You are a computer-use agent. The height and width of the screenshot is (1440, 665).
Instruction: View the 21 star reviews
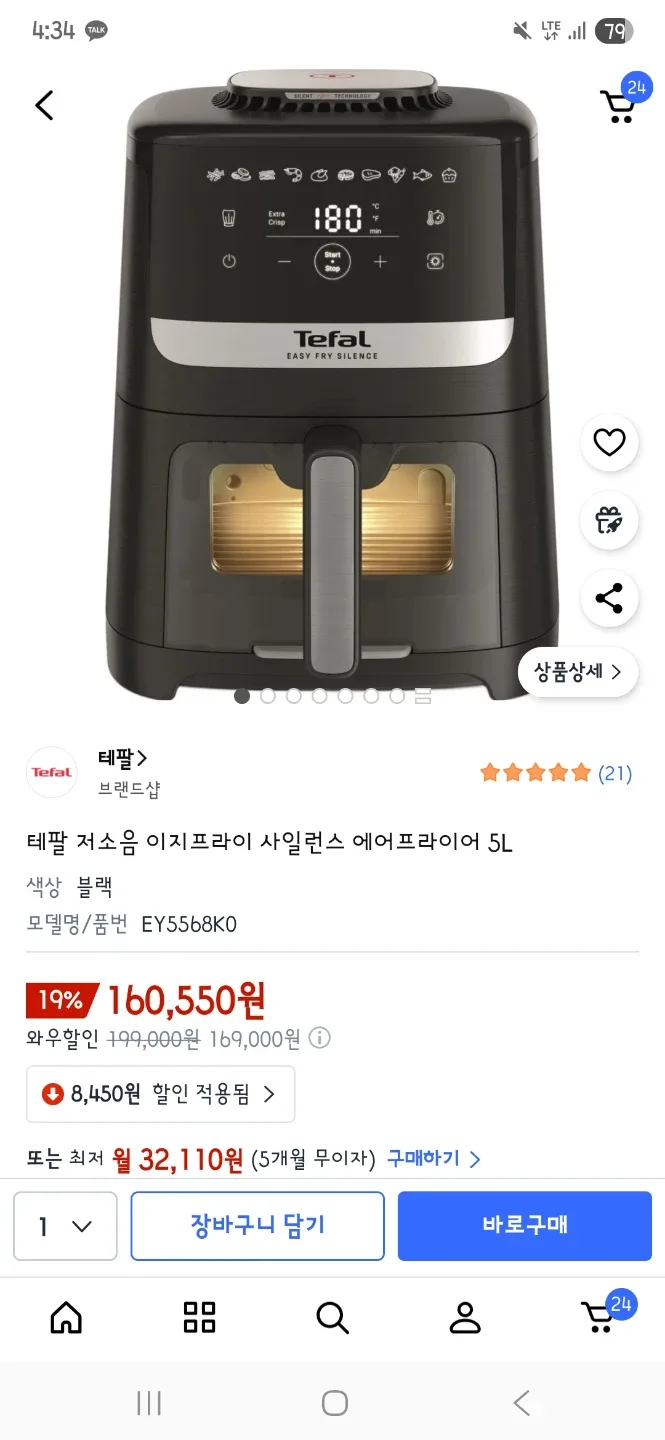(x=555, y=773)
